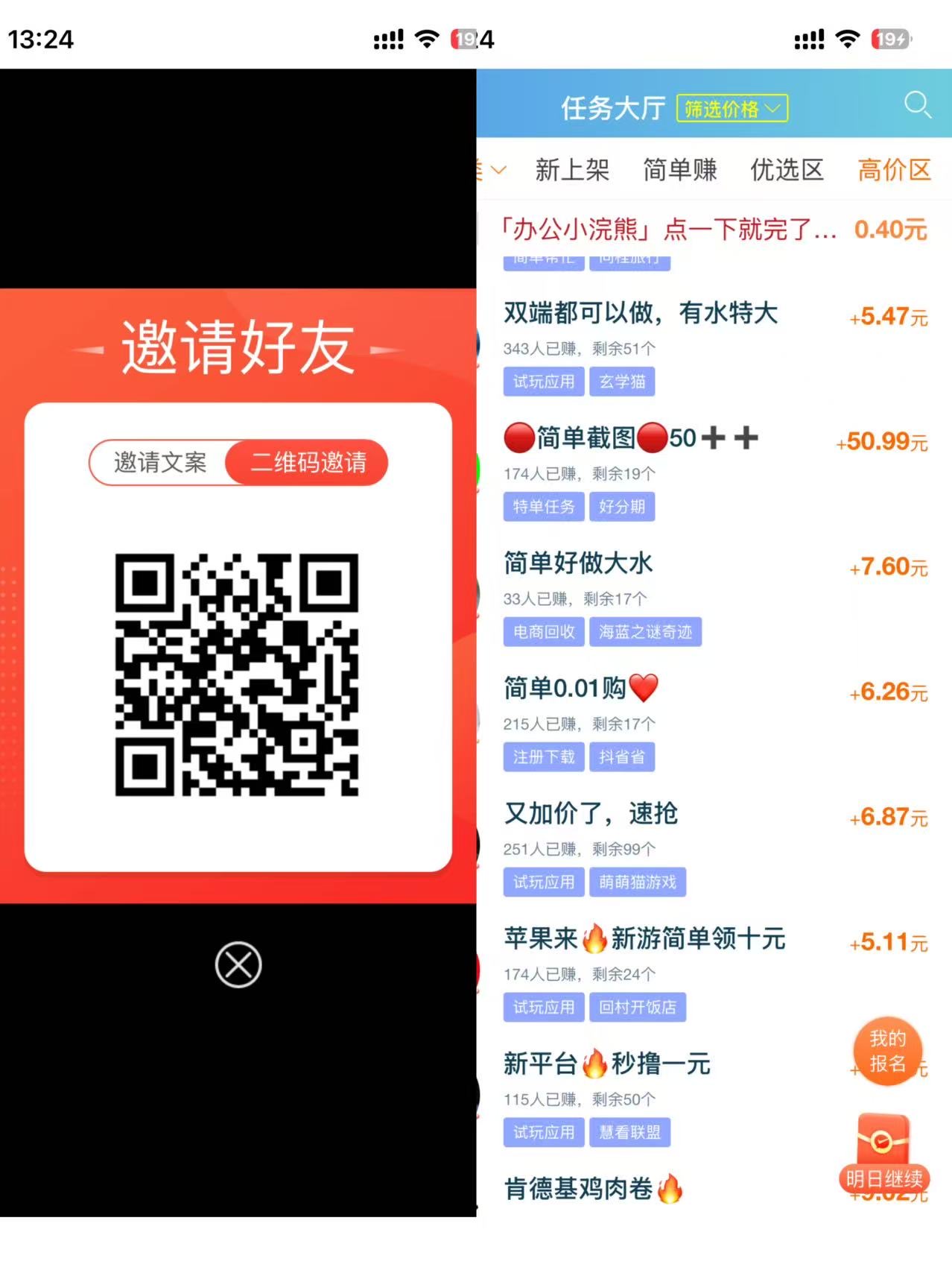View the 苹果来新游简单领十元 task

point(644,939)
